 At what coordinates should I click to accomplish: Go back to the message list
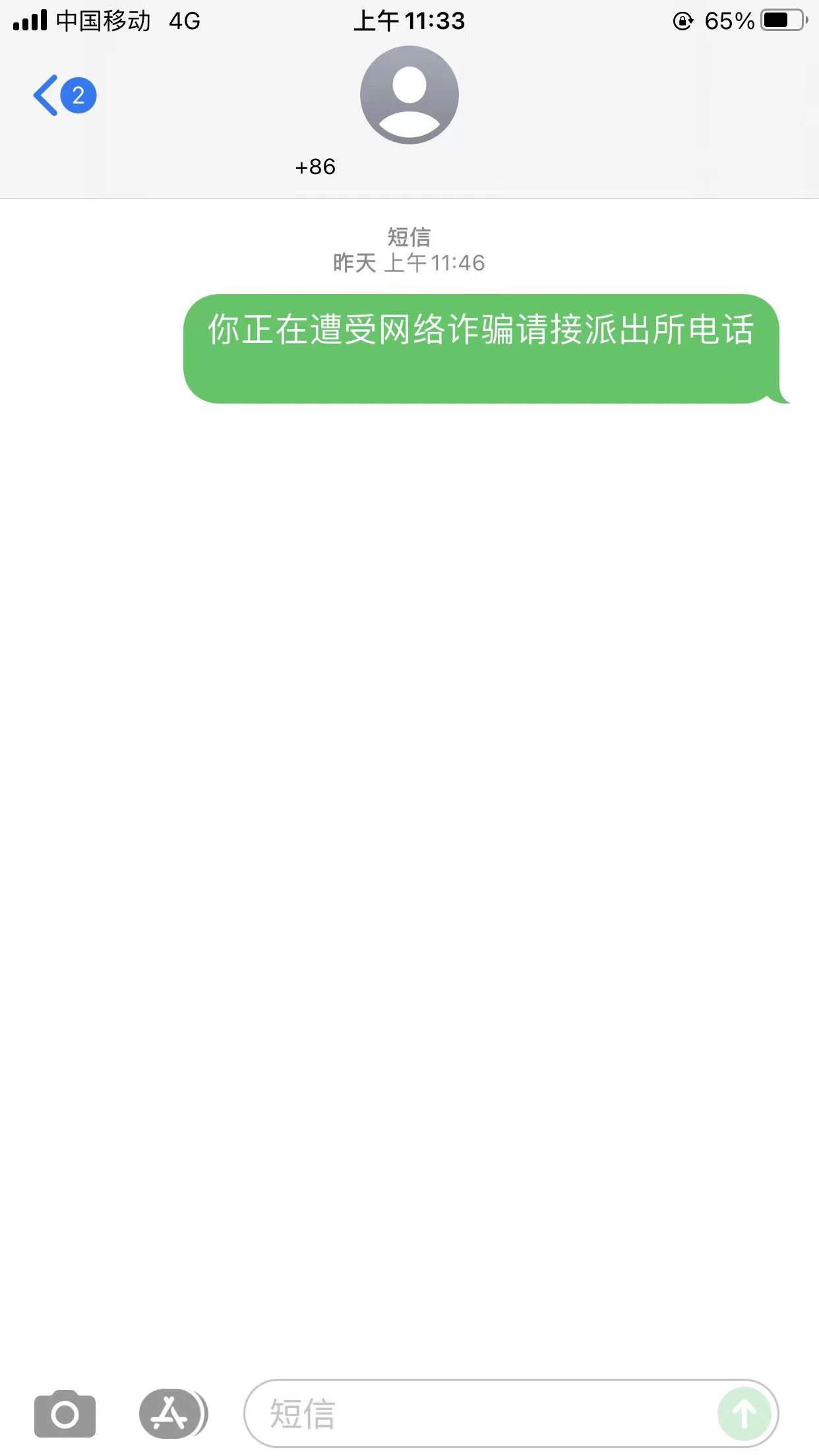pyautogui.click(x=64, y=96)
